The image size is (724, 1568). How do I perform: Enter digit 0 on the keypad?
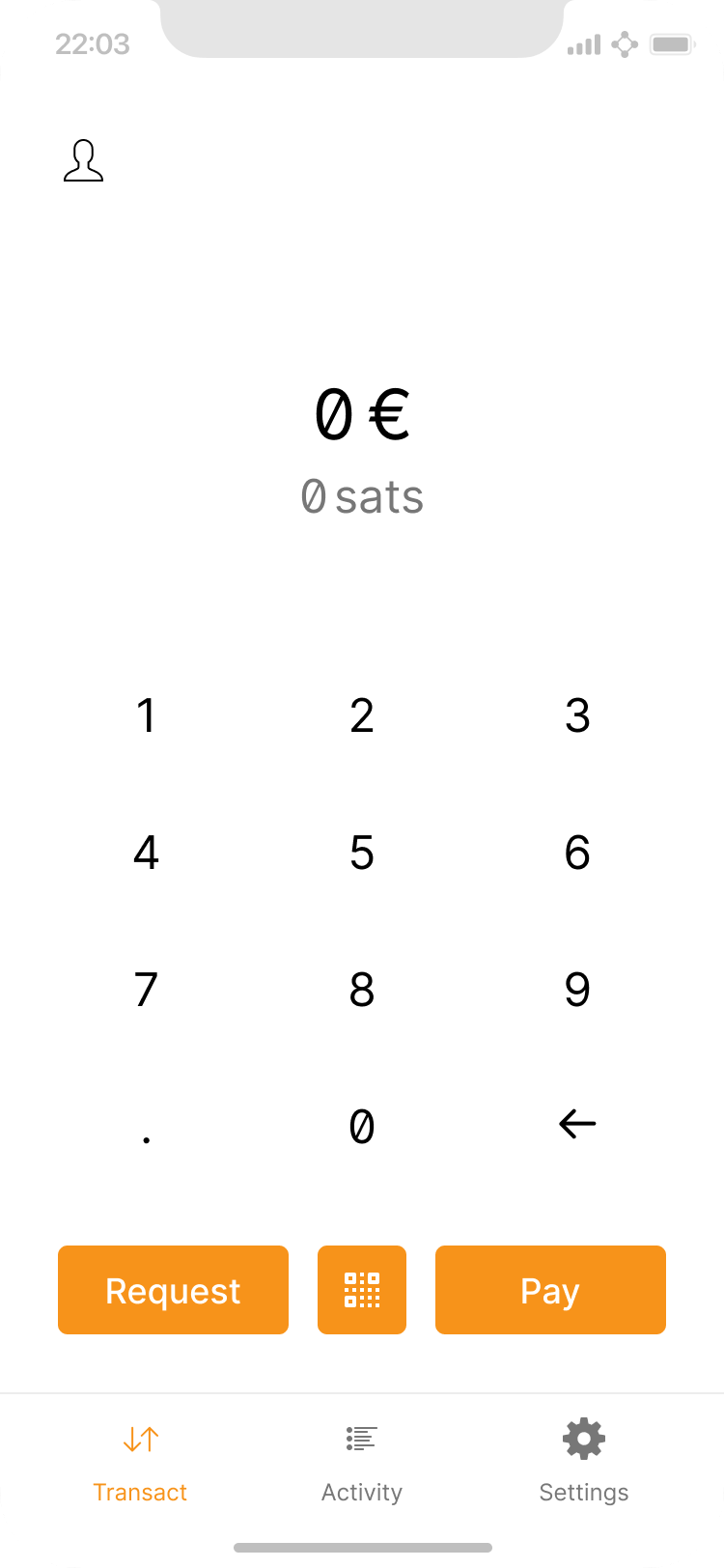(362, 1126)
